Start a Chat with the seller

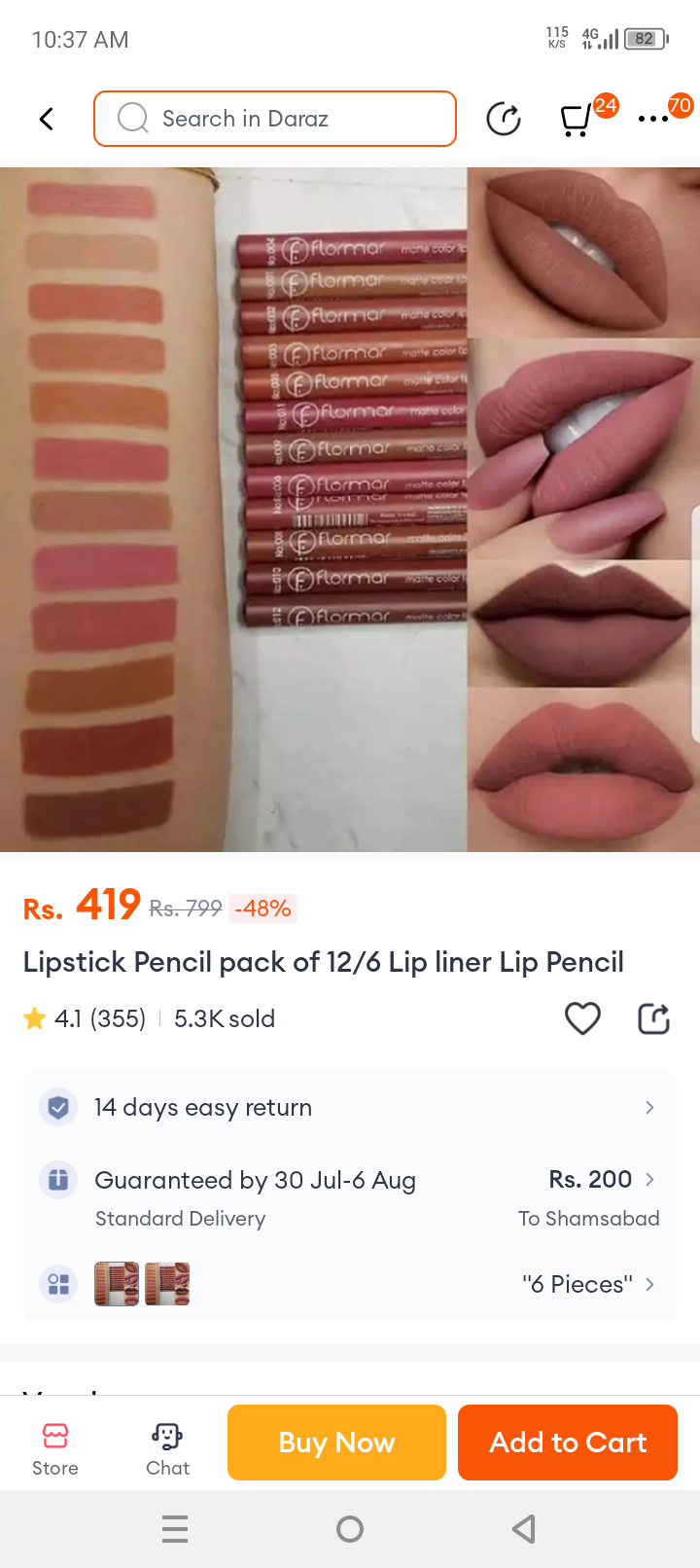(x=167, y=1448)
